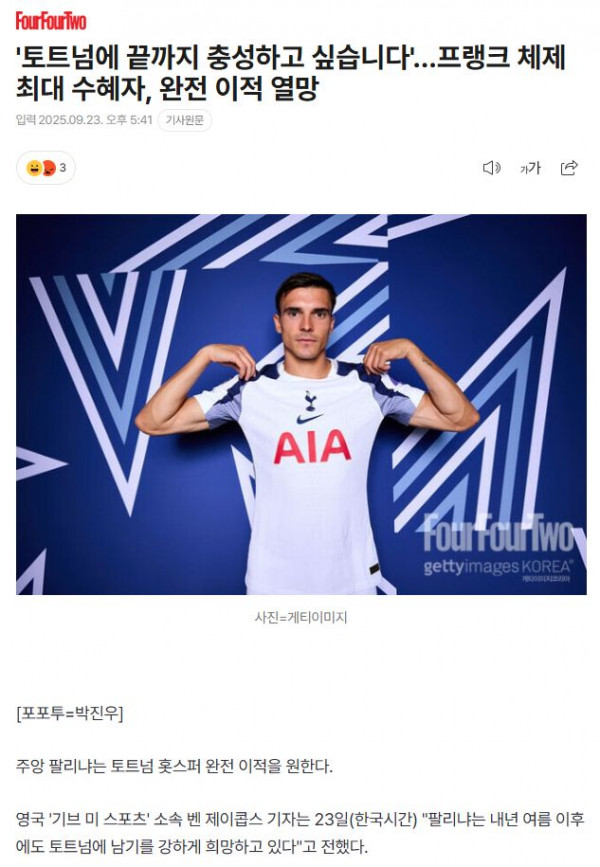
Task: Open the emoji reactions button
Action: click(46, 168)
